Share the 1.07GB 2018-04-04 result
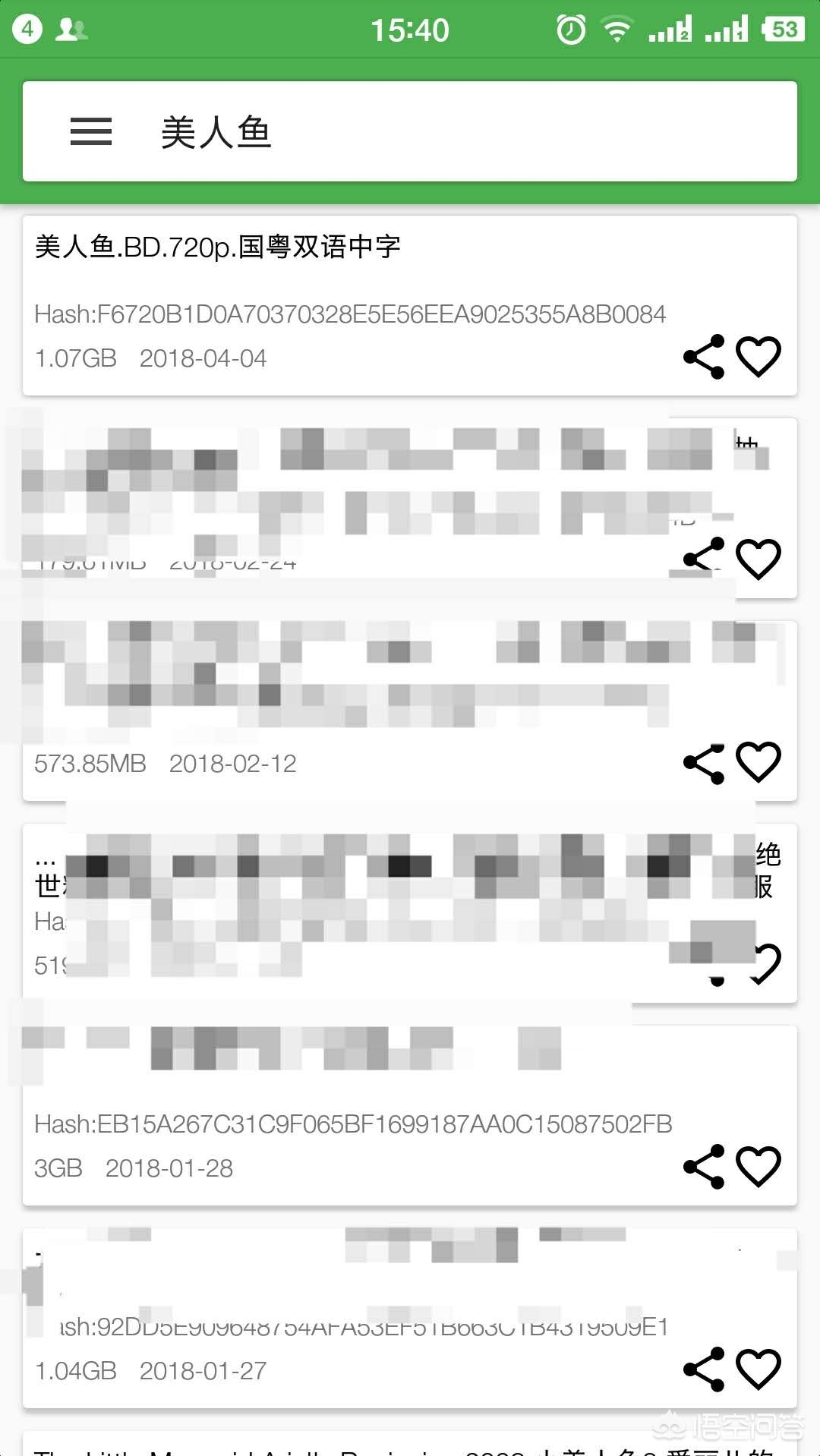The width and height of the screenshot is (820, 1456). click(x=704, y=357)
